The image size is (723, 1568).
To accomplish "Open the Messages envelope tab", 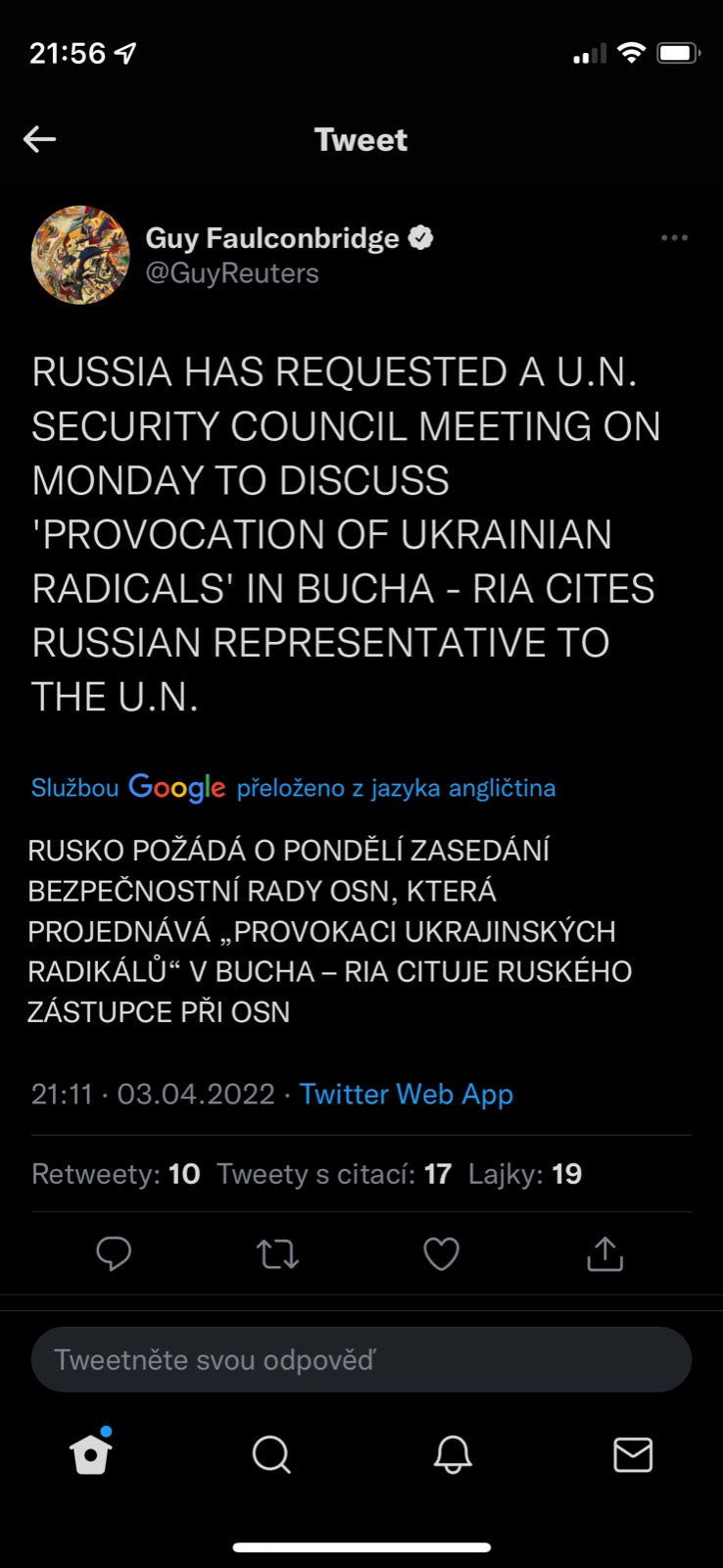I will click(x=633, y=1454).
